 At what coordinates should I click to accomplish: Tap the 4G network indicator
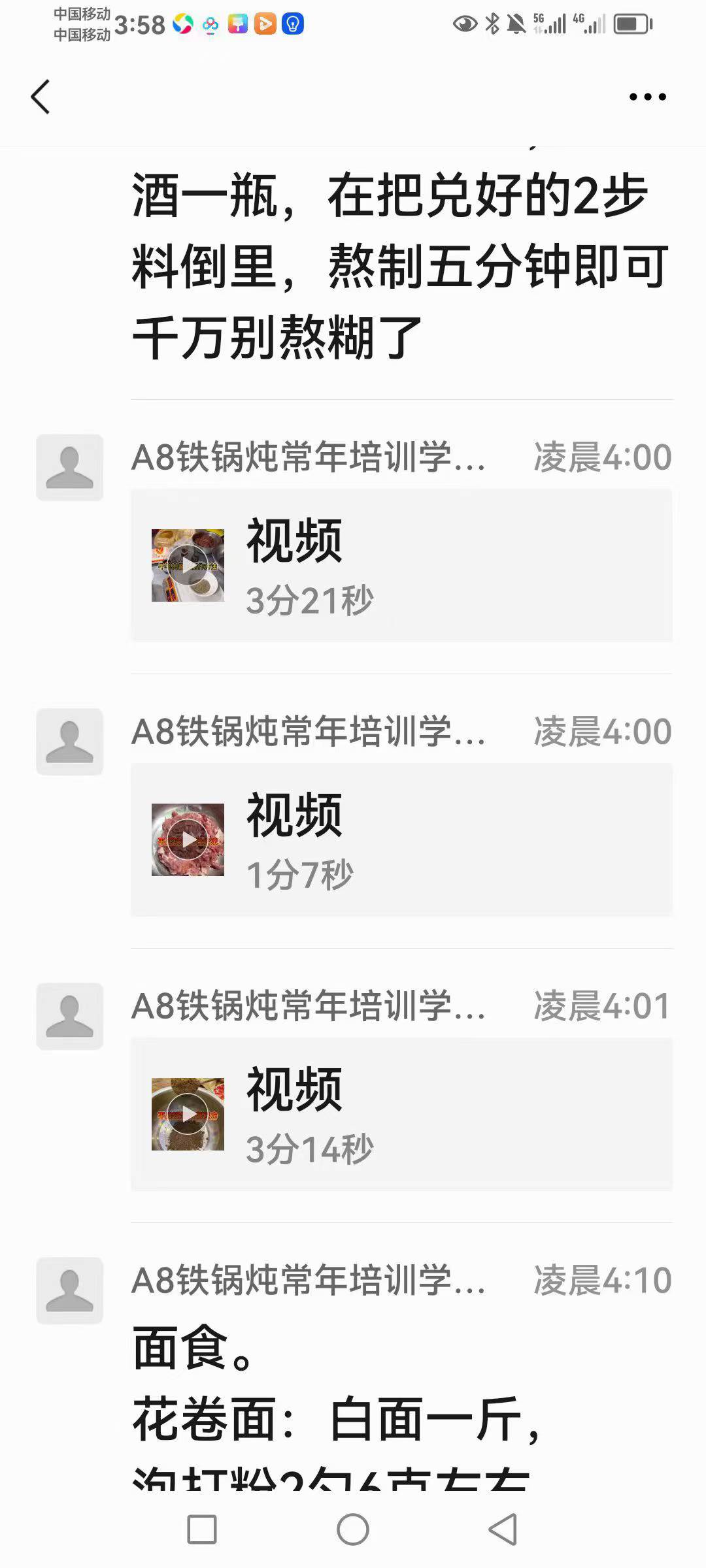pos(590,24)
